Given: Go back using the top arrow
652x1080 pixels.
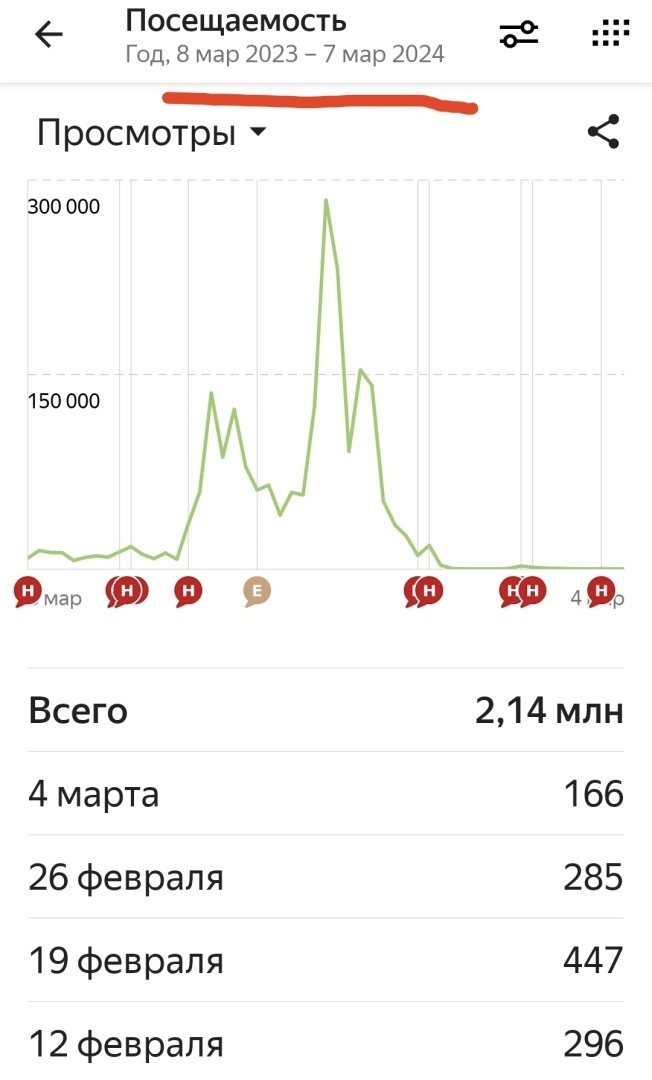Looking at the screenshot, I should point(48,35).
